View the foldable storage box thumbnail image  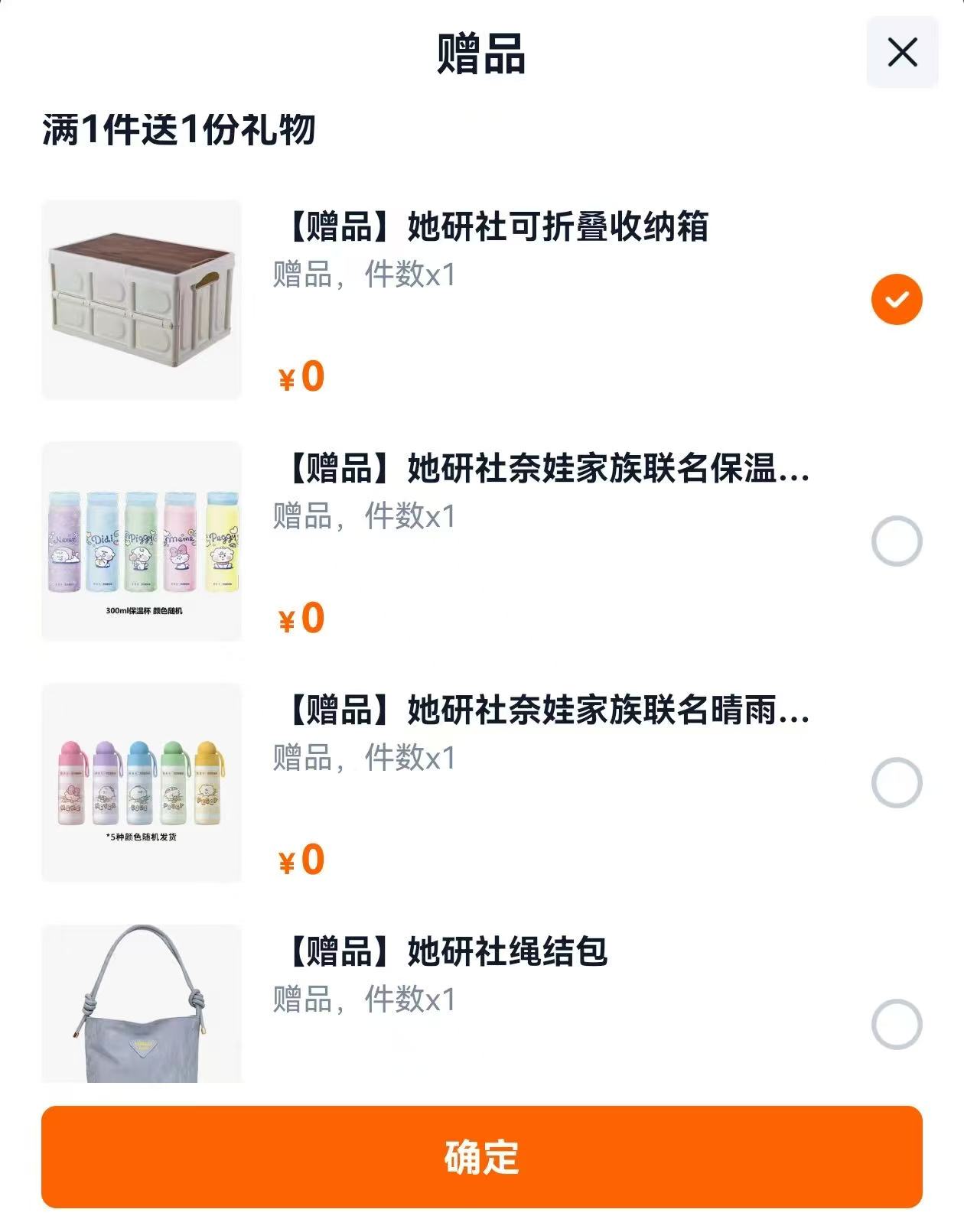141,298
